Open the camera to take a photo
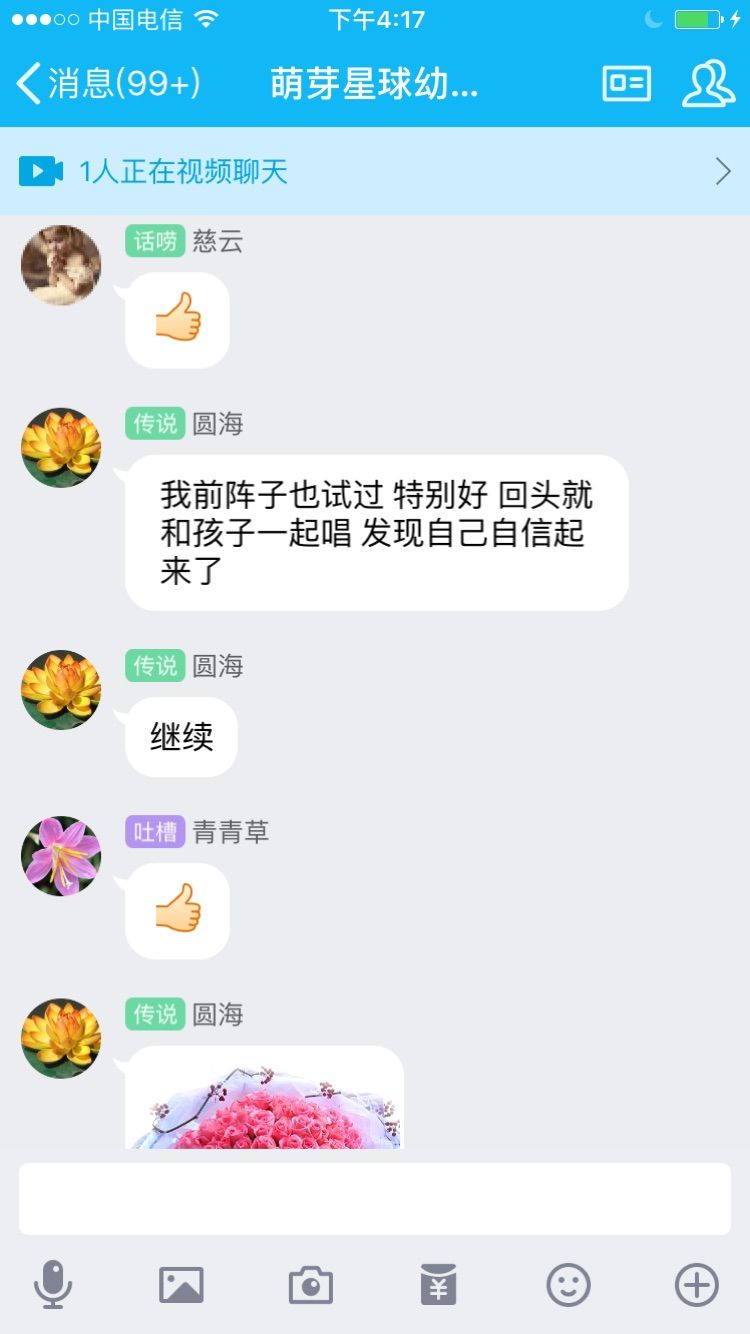Image resolution: width=750 pixels, height=1334 pixels. (310, 1284)
